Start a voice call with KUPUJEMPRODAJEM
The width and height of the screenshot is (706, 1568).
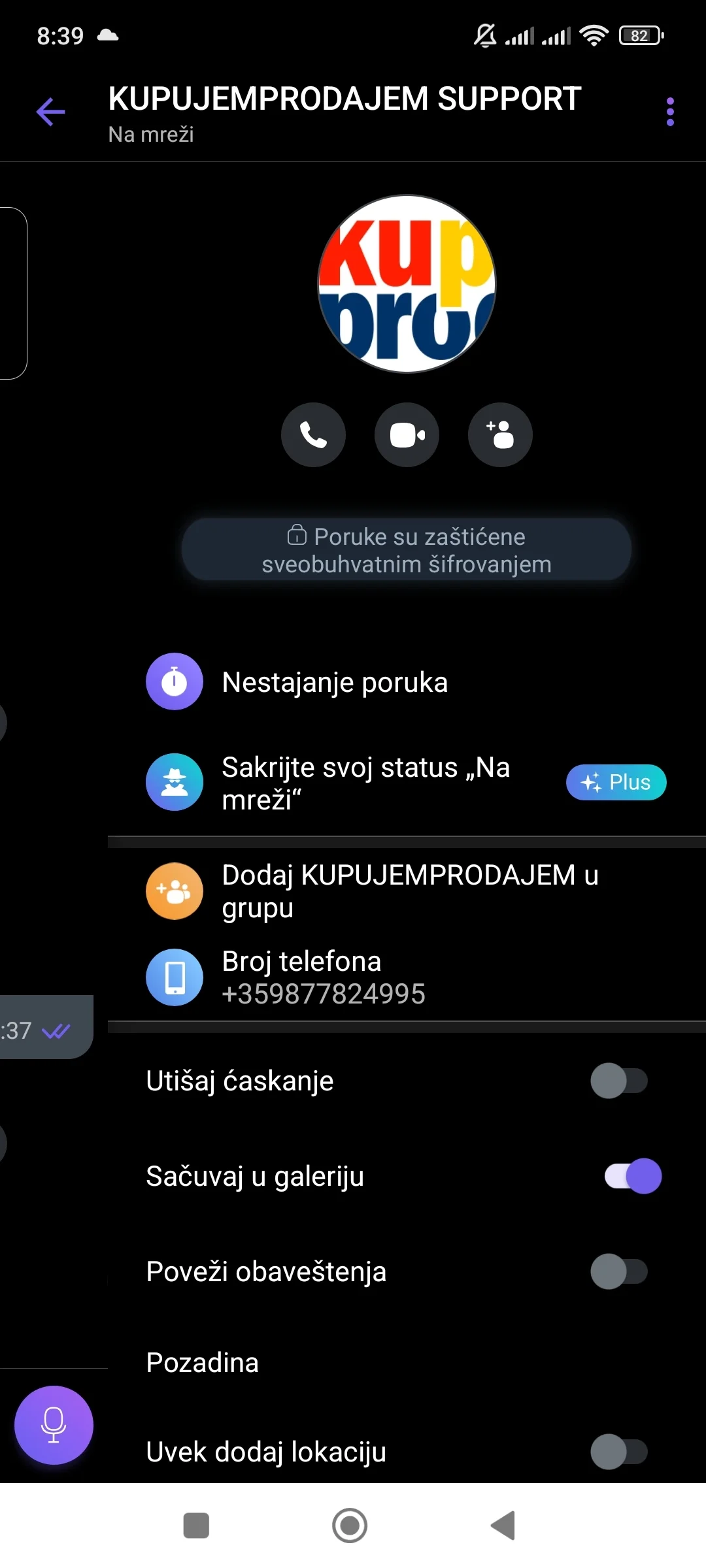[x=313, y=434]
